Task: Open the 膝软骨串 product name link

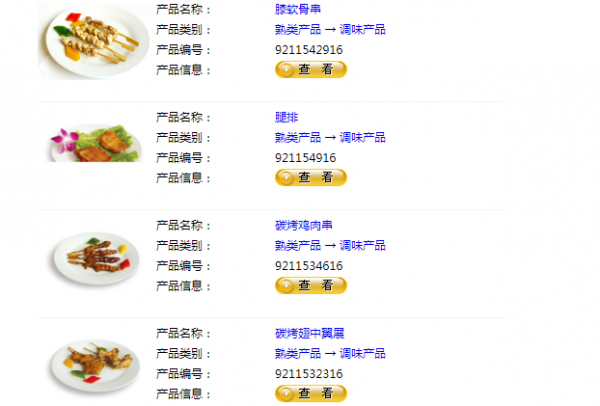Action: pos(295,9)
